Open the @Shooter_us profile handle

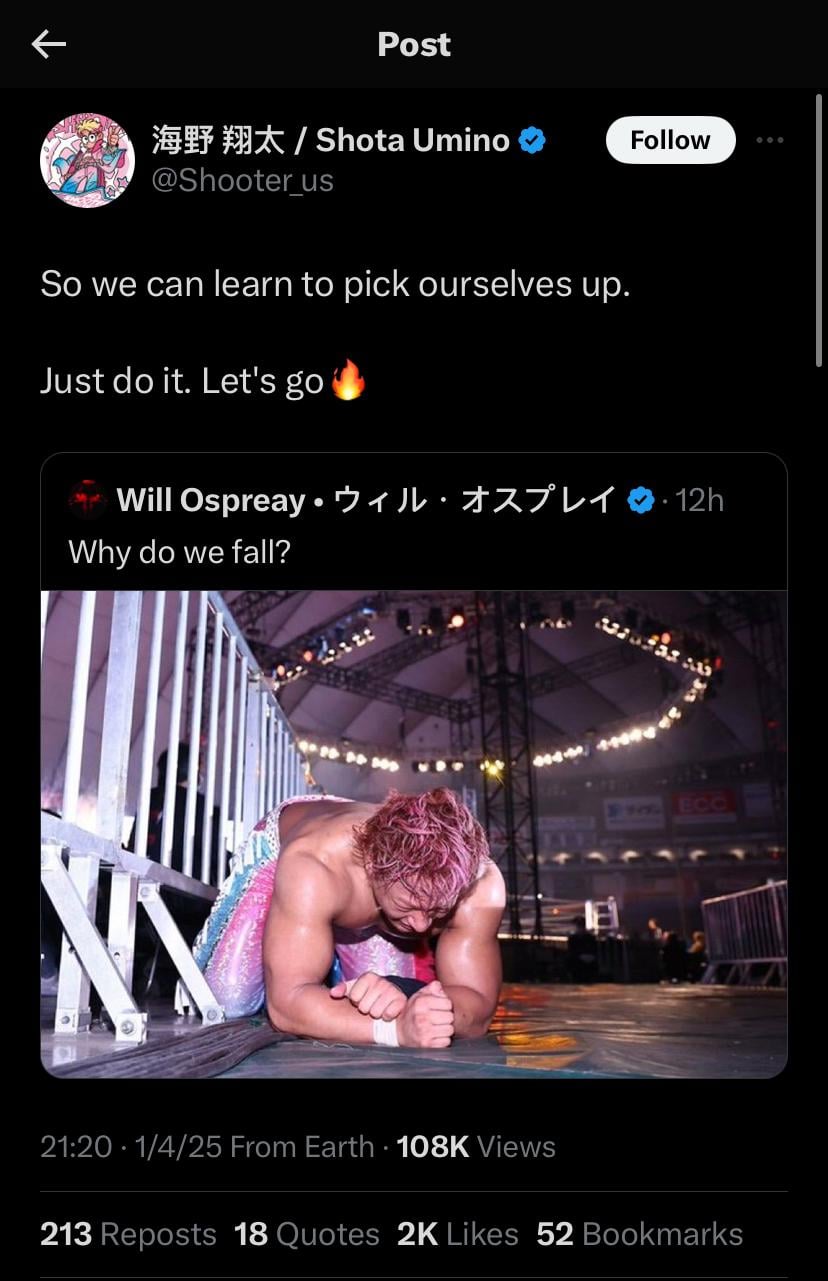tap(242, 181)
